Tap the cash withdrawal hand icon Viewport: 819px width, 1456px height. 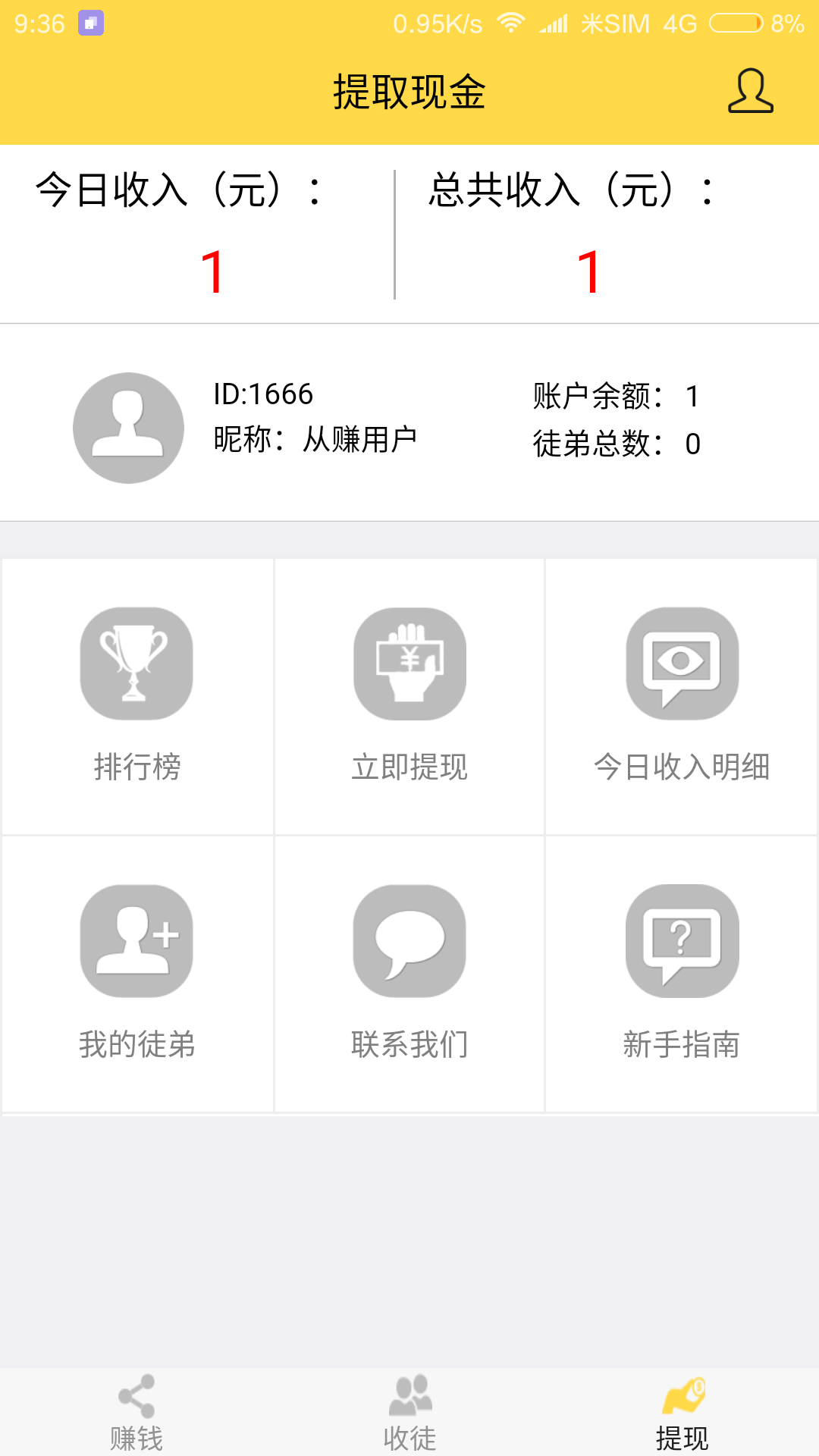tap(409, 662)
